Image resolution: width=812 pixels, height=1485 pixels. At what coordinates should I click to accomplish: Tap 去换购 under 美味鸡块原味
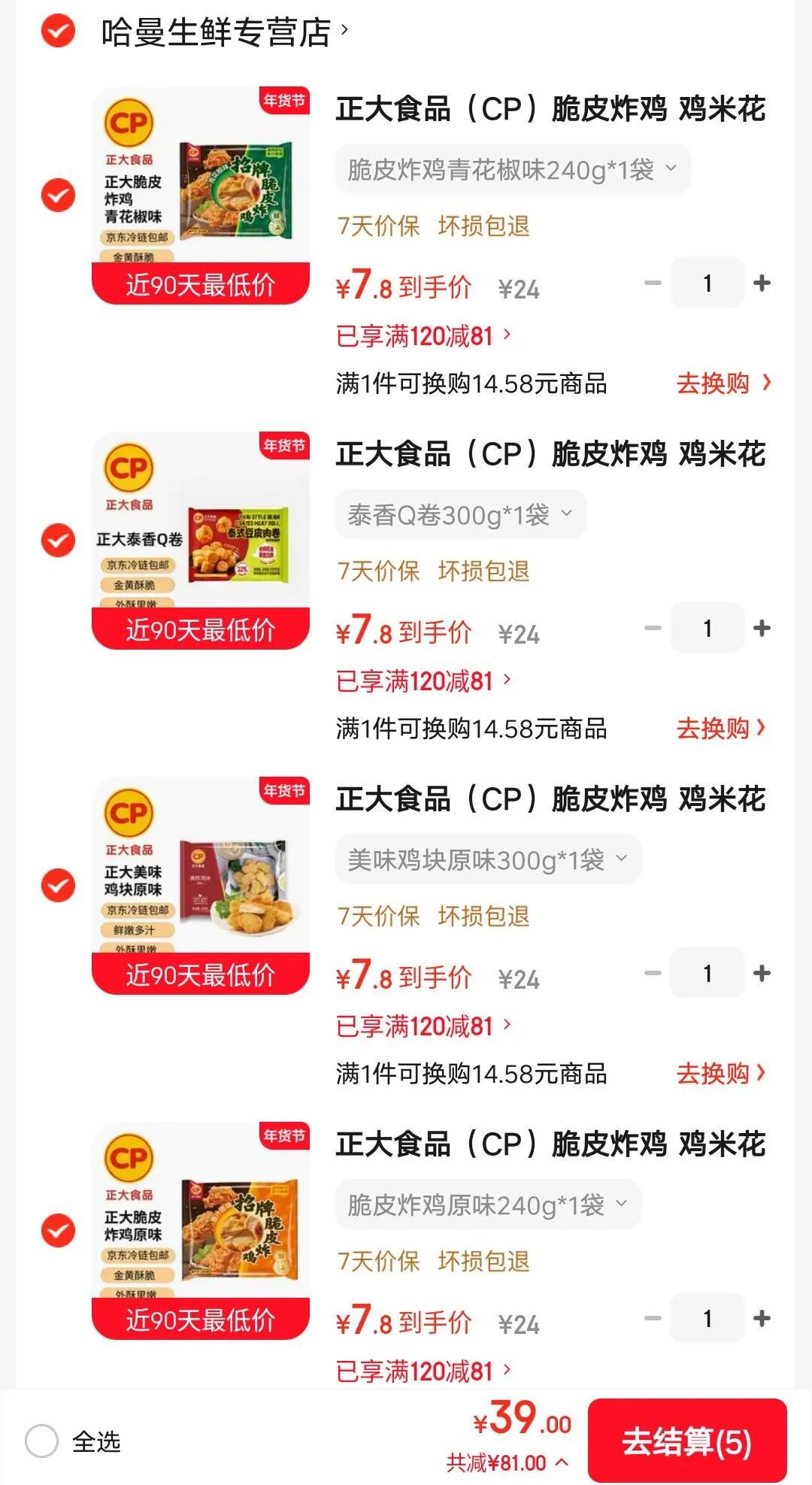[722, 1073]
